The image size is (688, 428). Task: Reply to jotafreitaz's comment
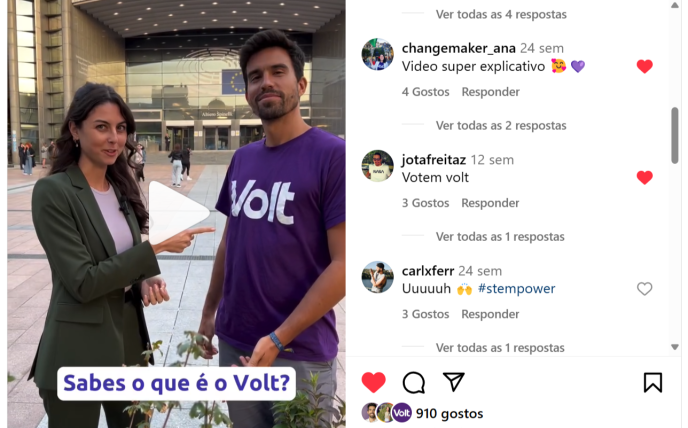(x=490, y=203)
